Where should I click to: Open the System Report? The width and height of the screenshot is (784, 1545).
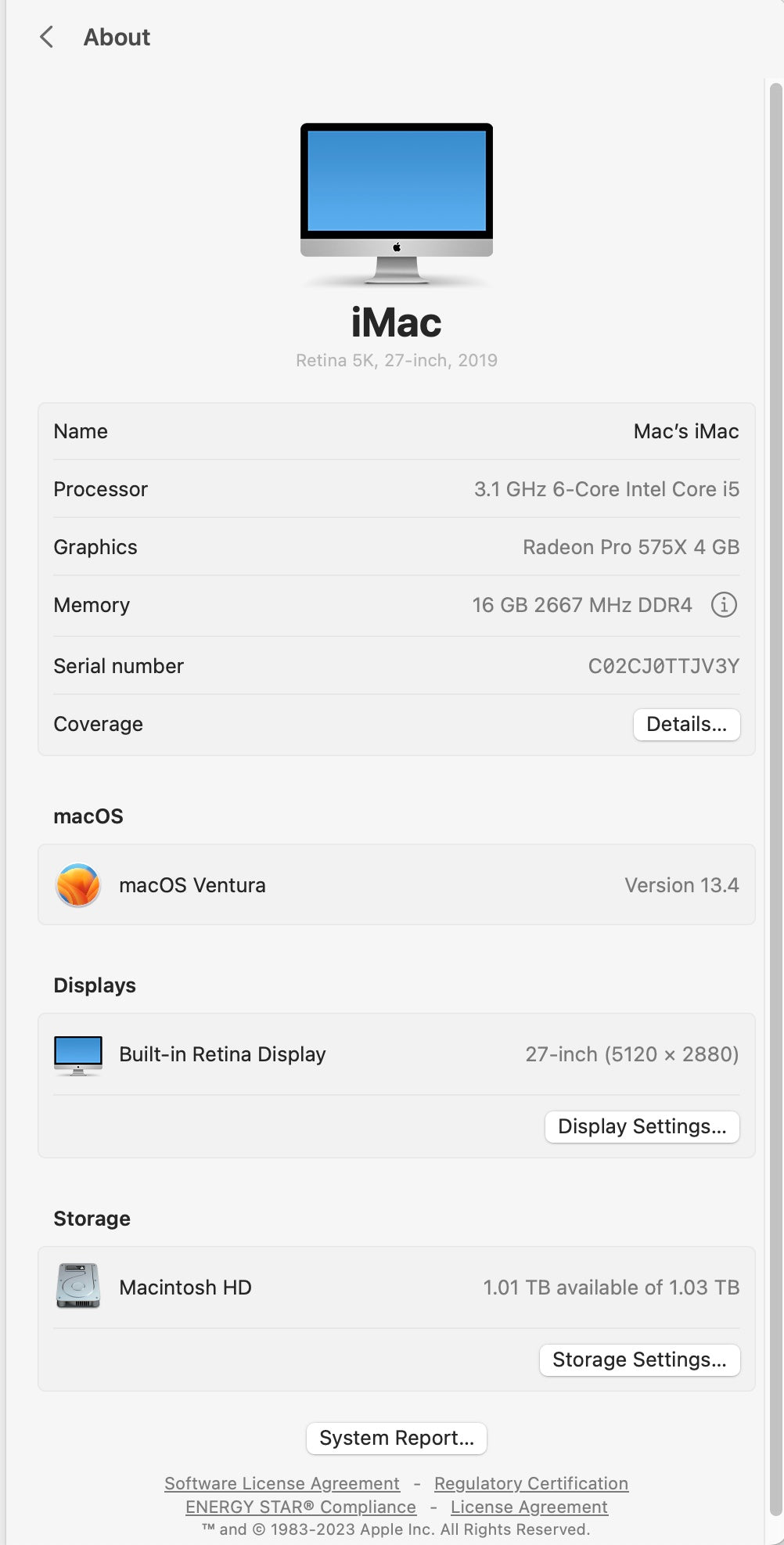(x=397, y=1438)
